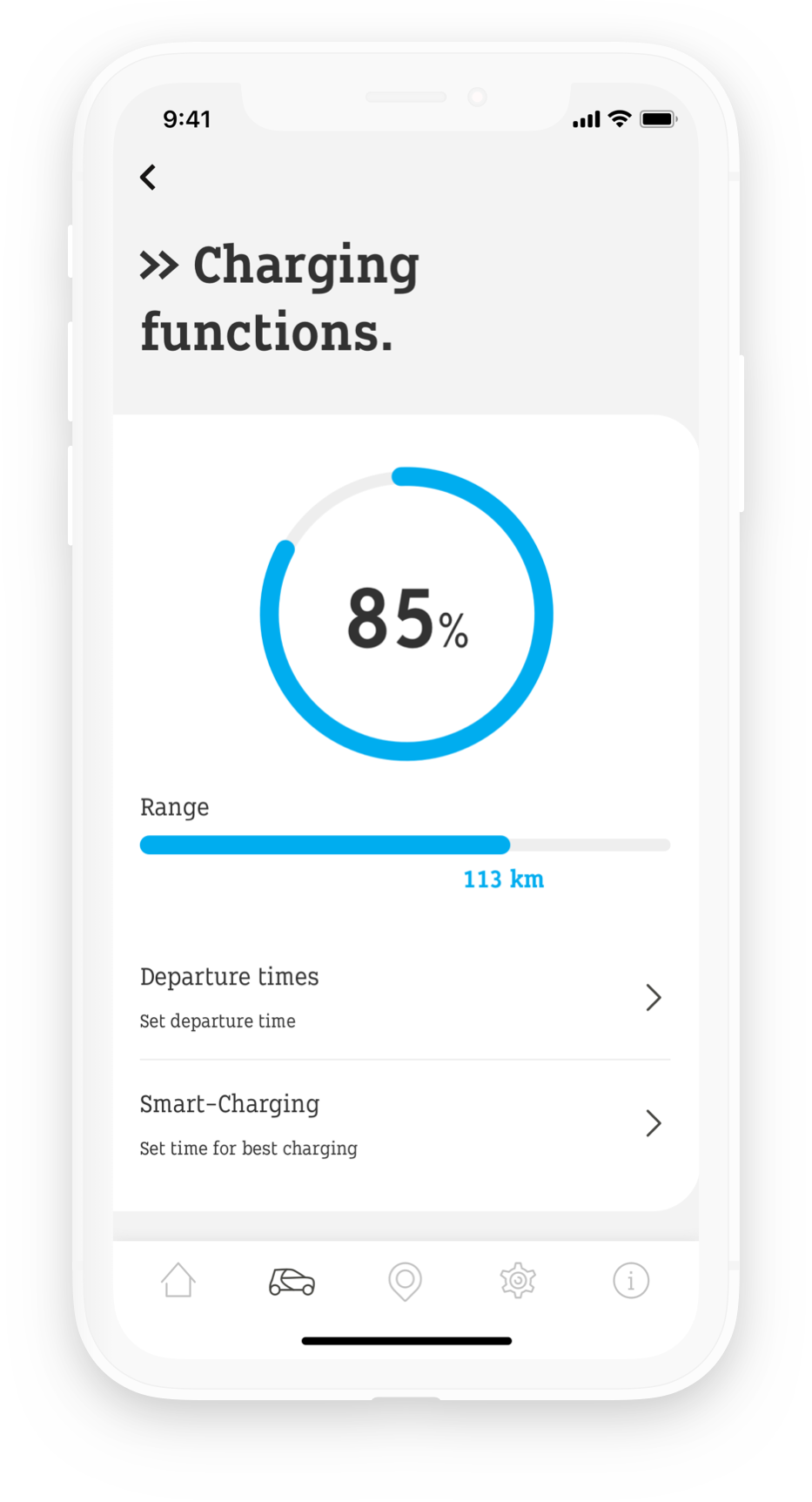Open Departure times settings
This screenshot has width=812, height=1502.
405,997
